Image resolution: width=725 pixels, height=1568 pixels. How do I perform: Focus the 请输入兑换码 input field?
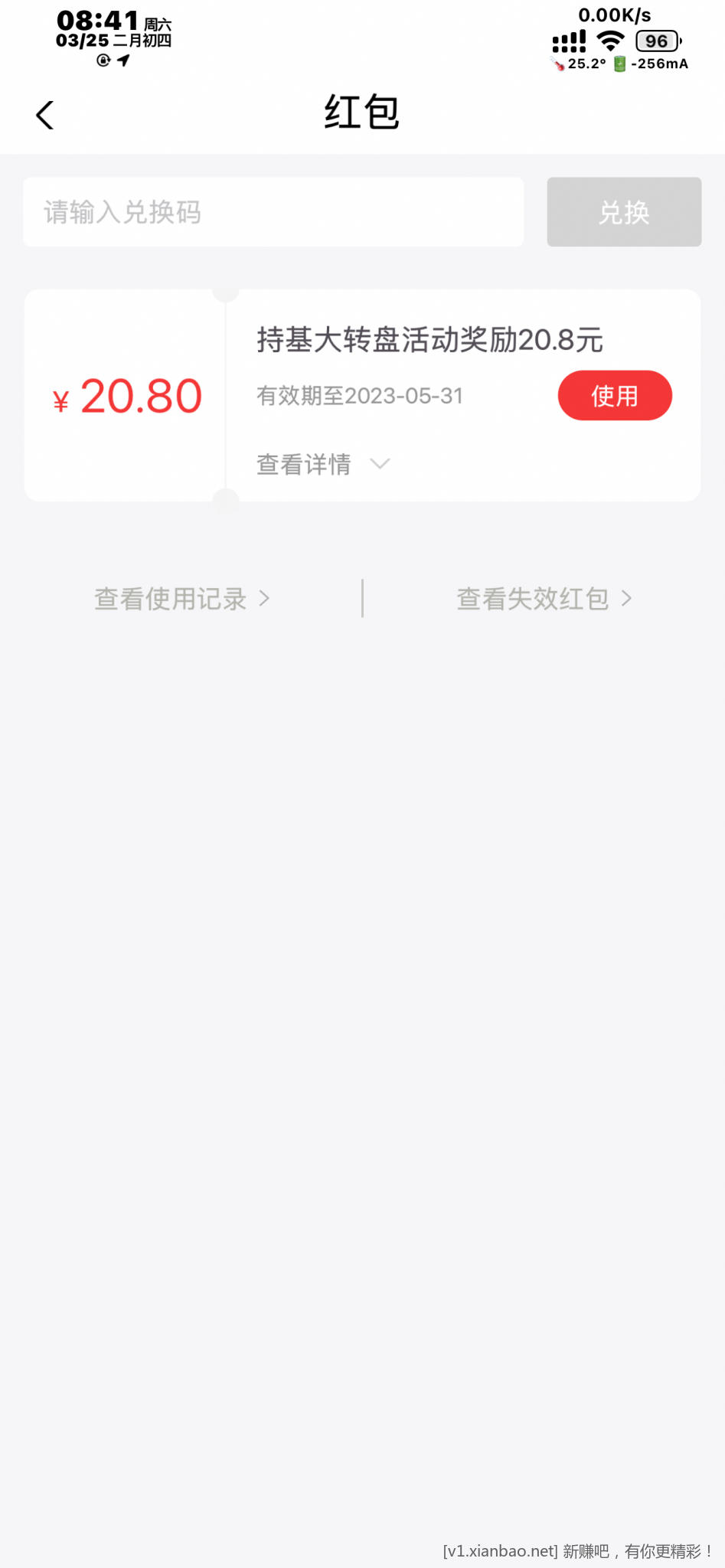[x=273, y=212]
